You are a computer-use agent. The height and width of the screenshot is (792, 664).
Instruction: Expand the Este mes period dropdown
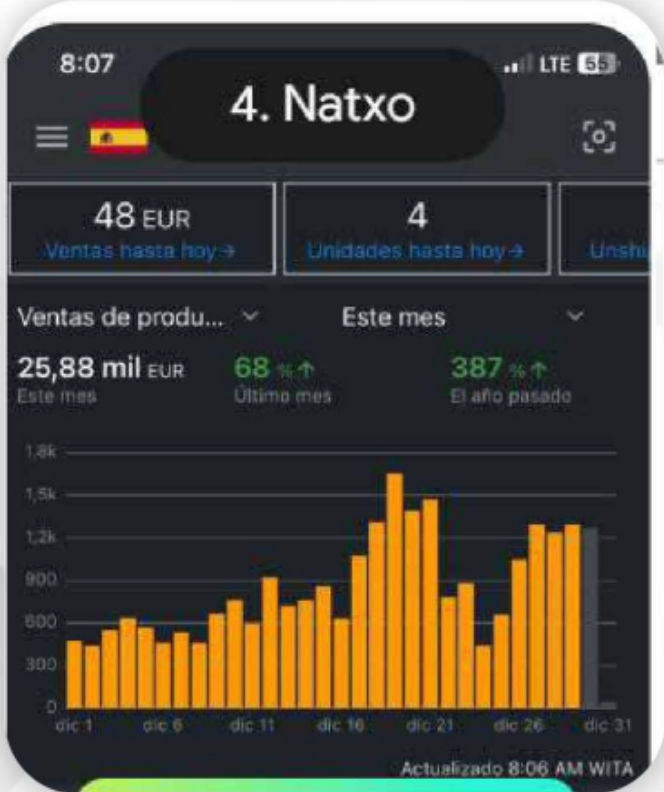tap(462, 317)
